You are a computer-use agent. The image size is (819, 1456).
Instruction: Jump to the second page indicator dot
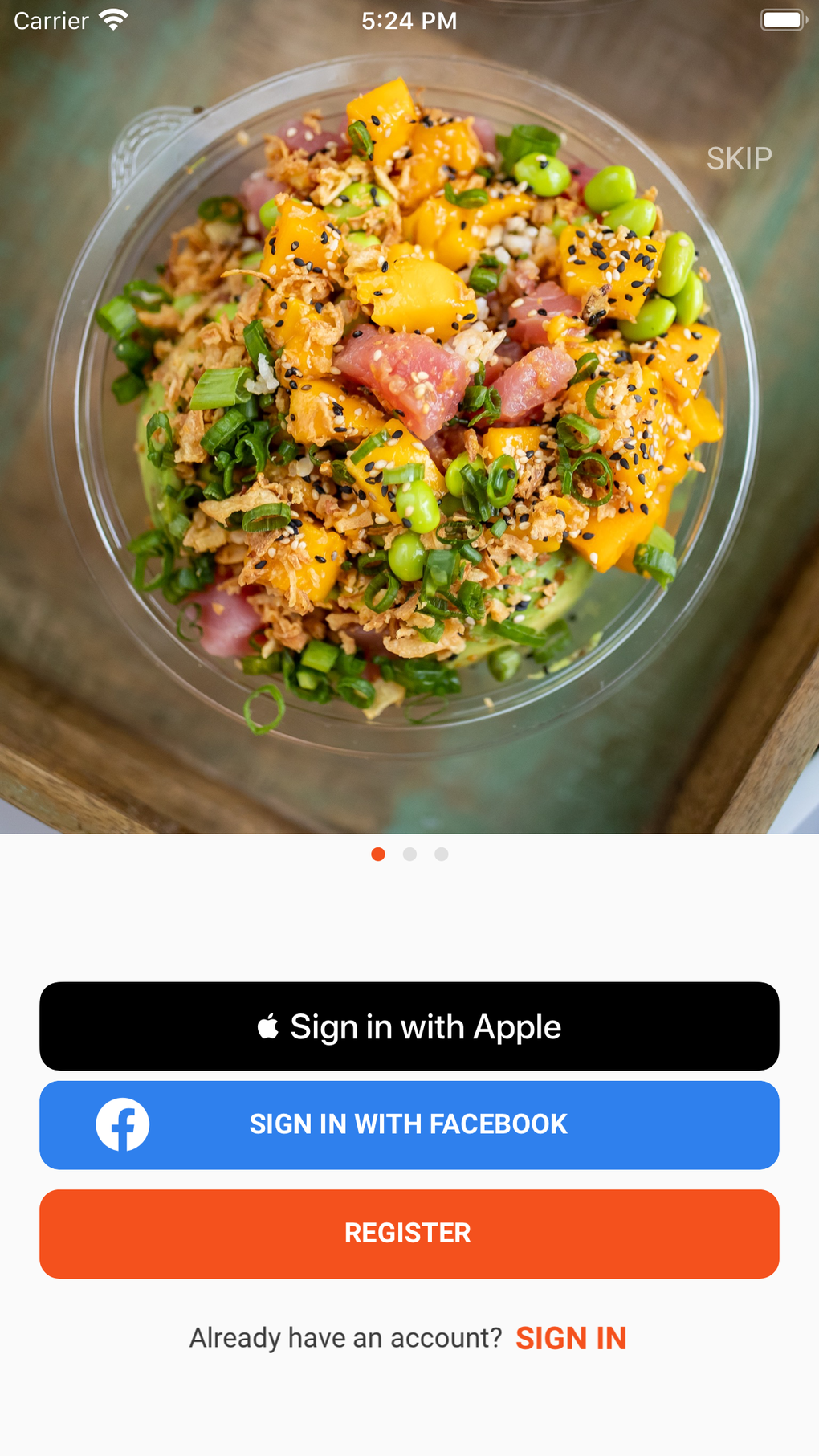pos(409,854)
